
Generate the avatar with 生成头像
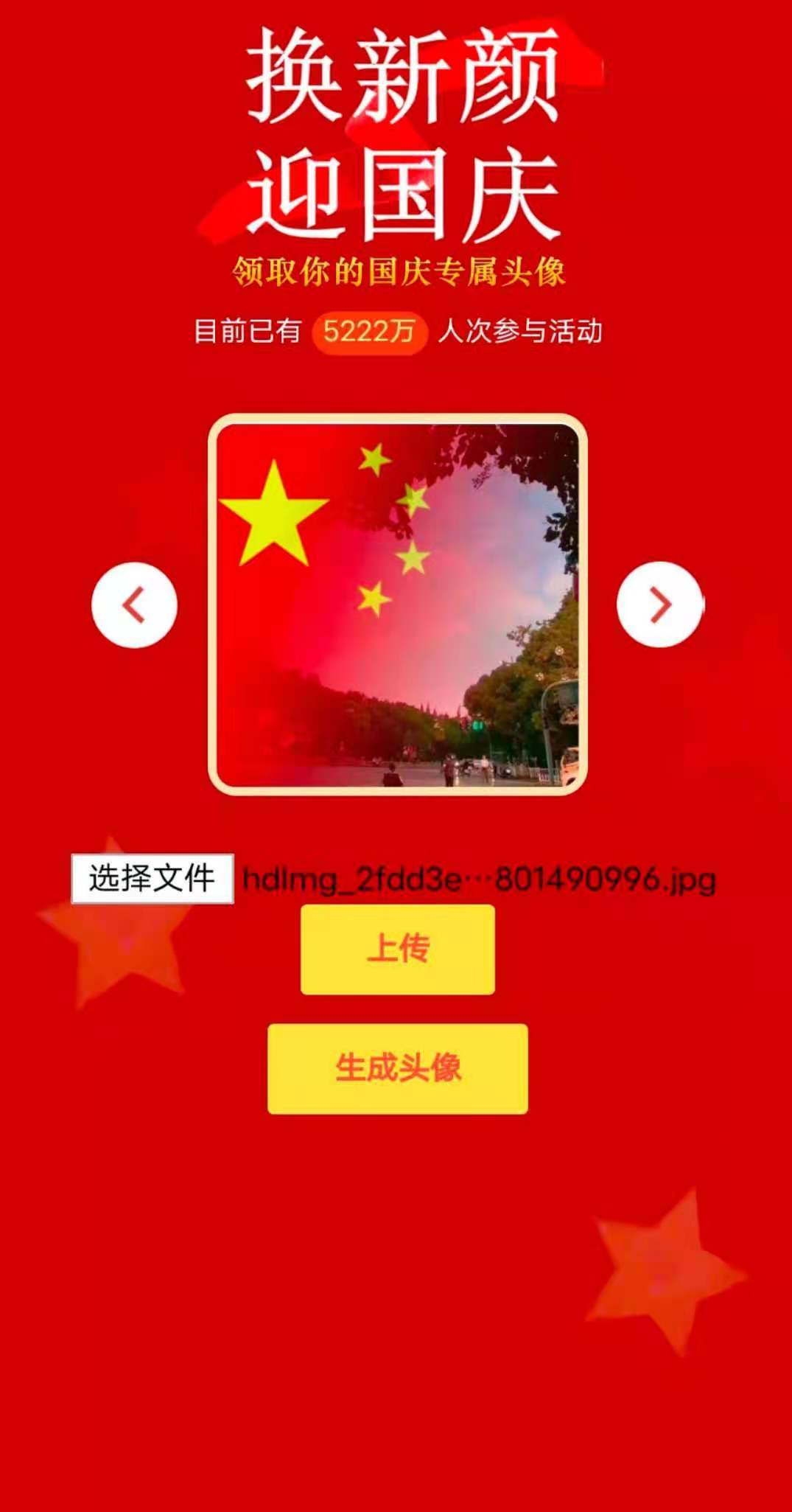[397, 1068]
